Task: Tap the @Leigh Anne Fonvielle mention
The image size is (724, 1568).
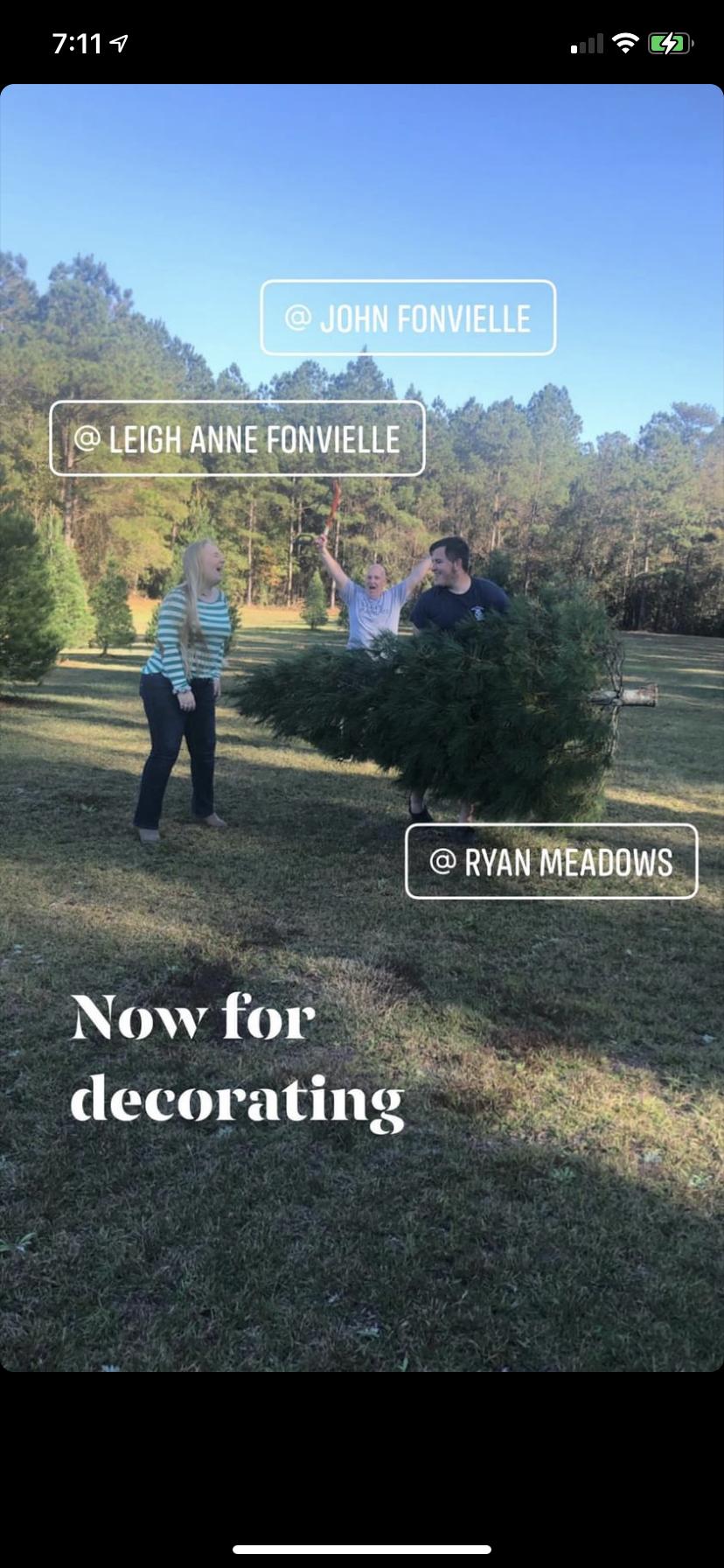Action: tap(237, 438)
